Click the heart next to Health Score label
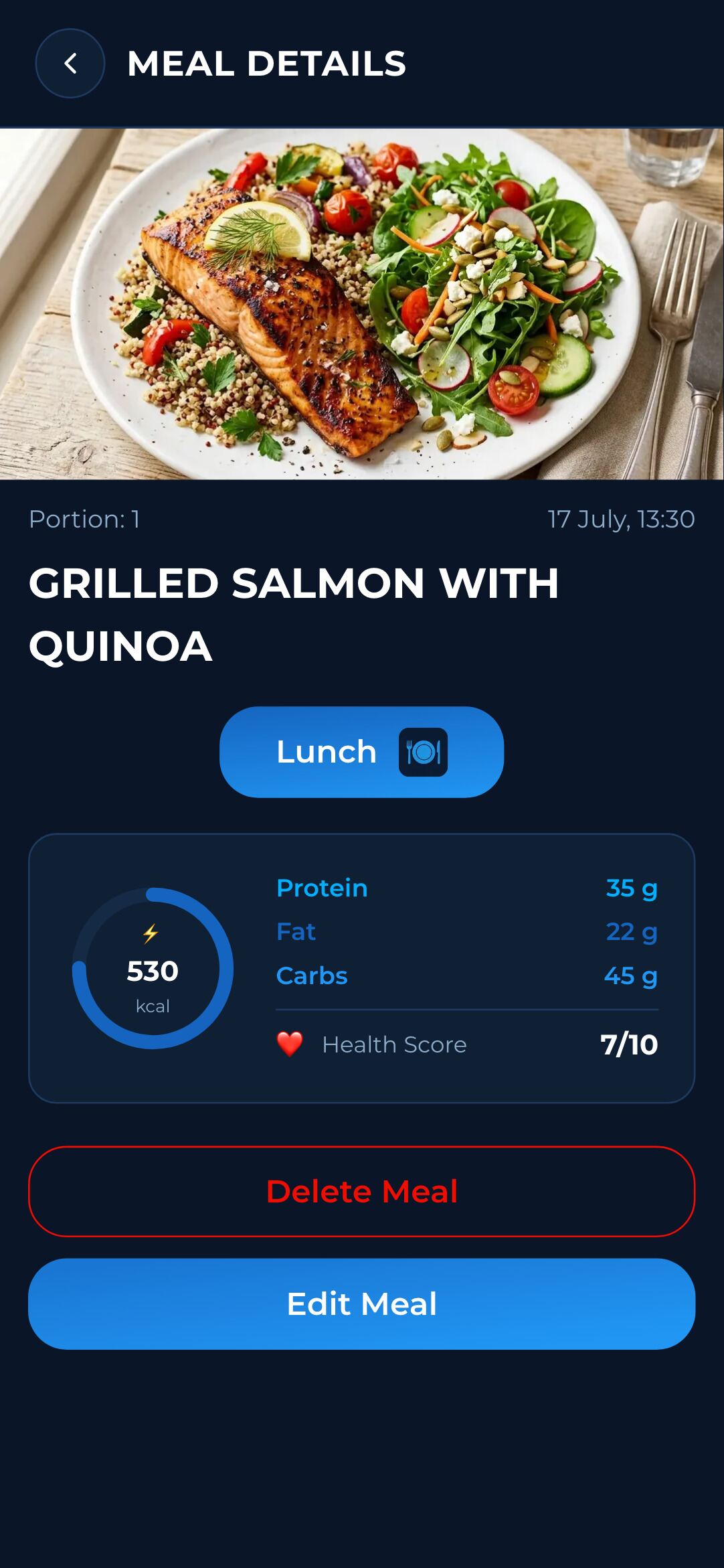The height and width of the screenshot is (1568, 724). (x=289, y=1043)
